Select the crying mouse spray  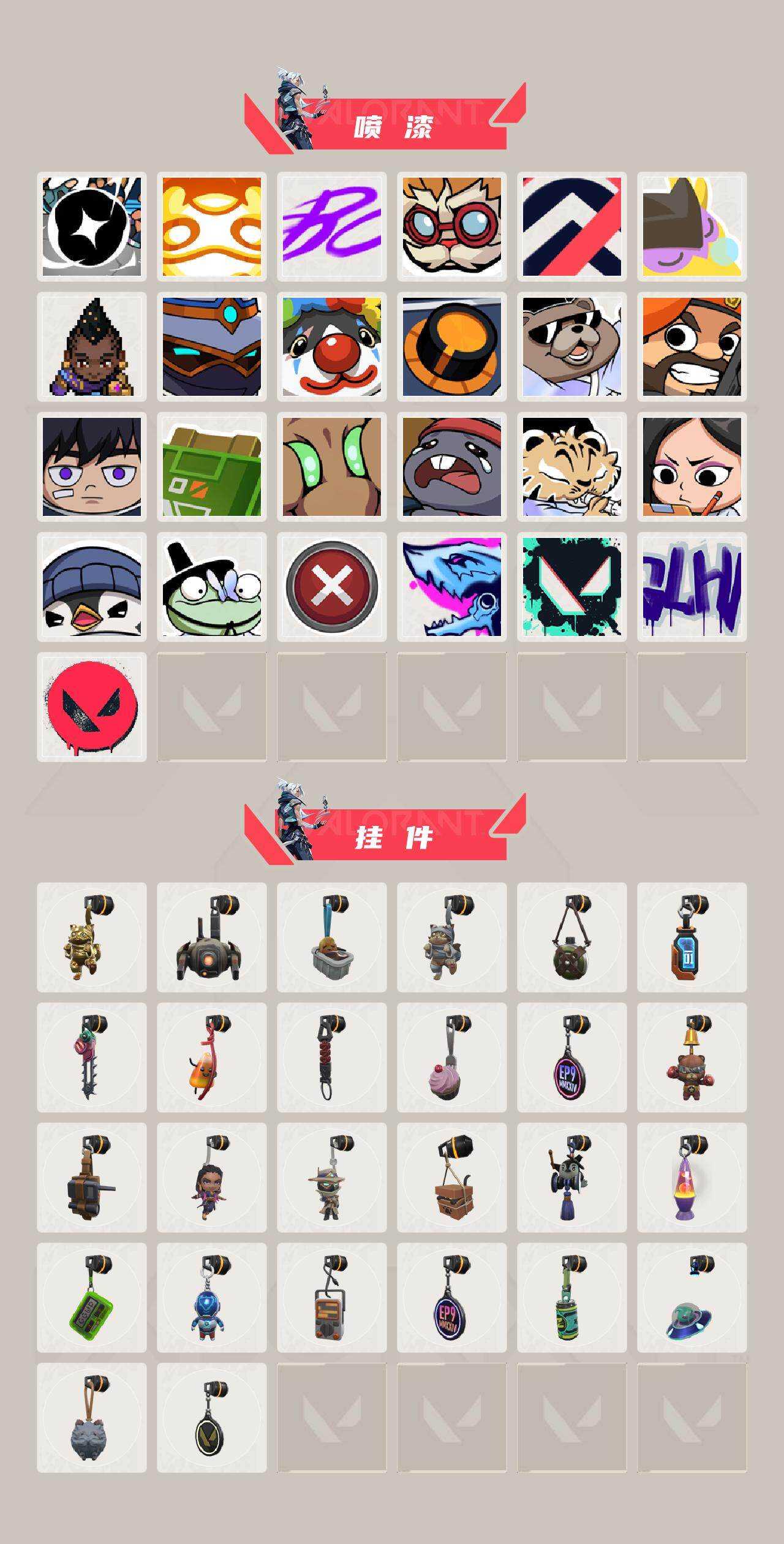pos(453,467)
